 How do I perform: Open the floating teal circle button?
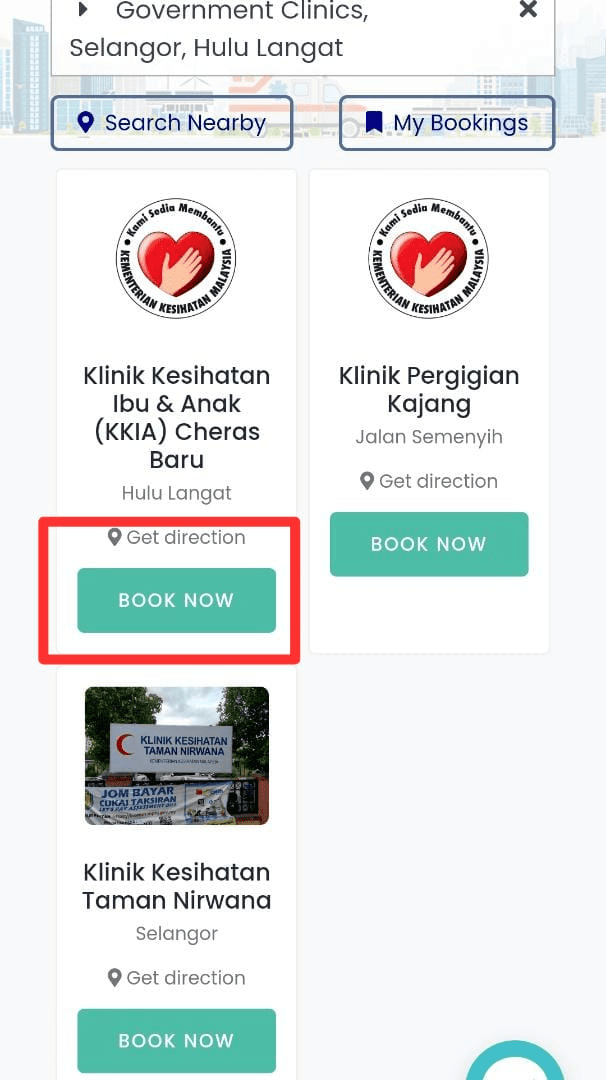pyautogui.click(x=516, y=1065)
